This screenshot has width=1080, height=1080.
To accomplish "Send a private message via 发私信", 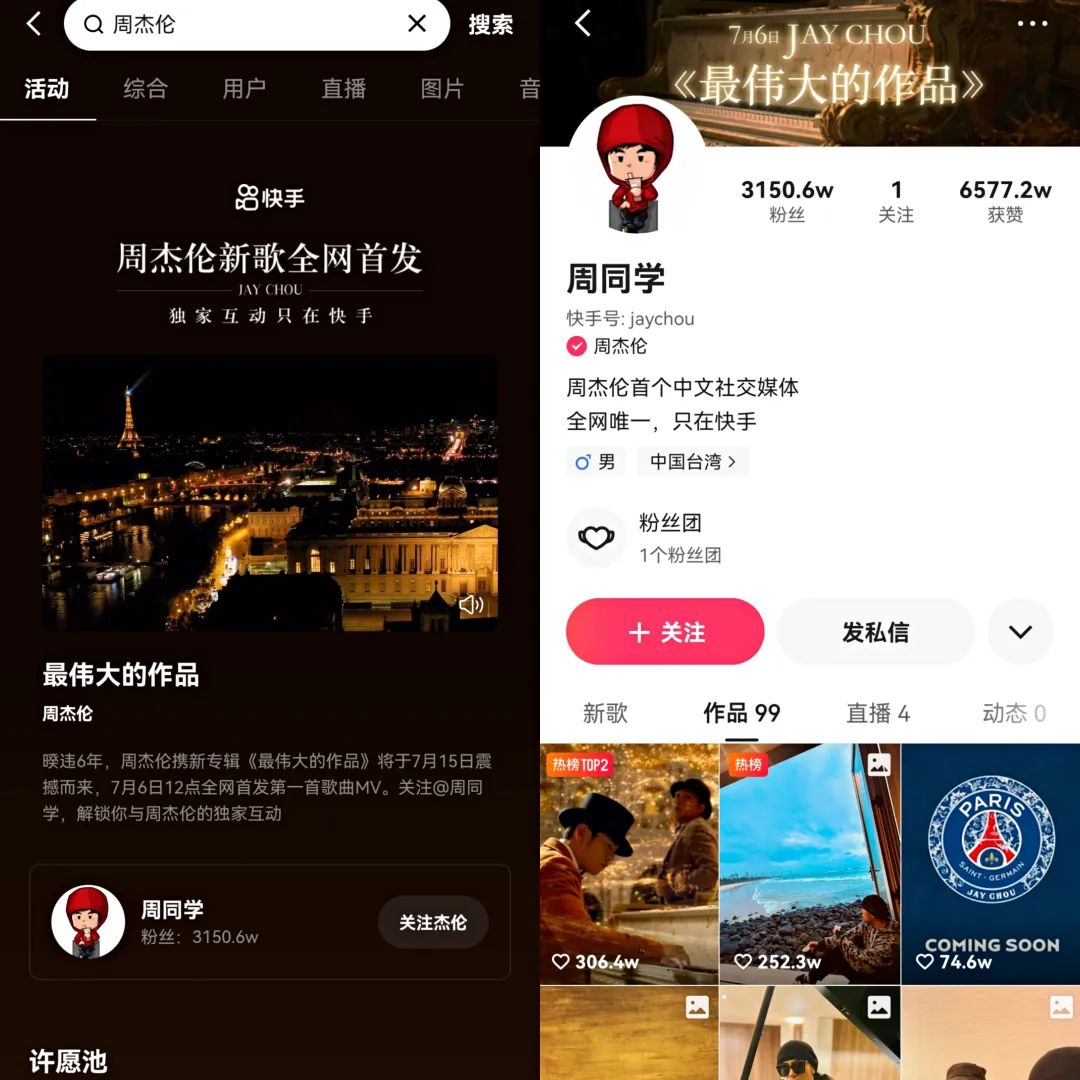I will click(x=875, y=632).
